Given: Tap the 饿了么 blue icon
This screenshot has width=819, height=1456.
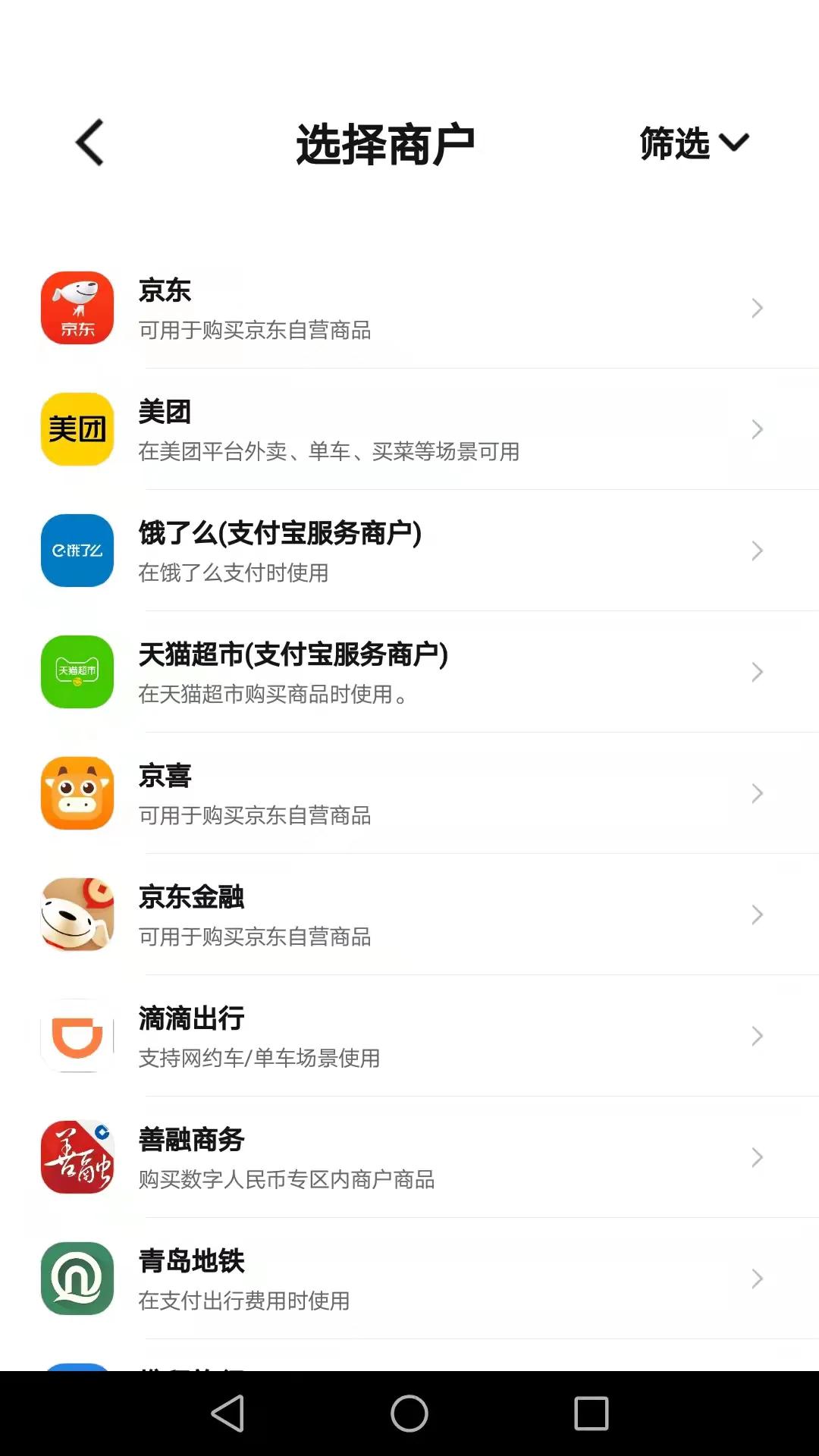Looking at the screenshot, I should point(77,551).
